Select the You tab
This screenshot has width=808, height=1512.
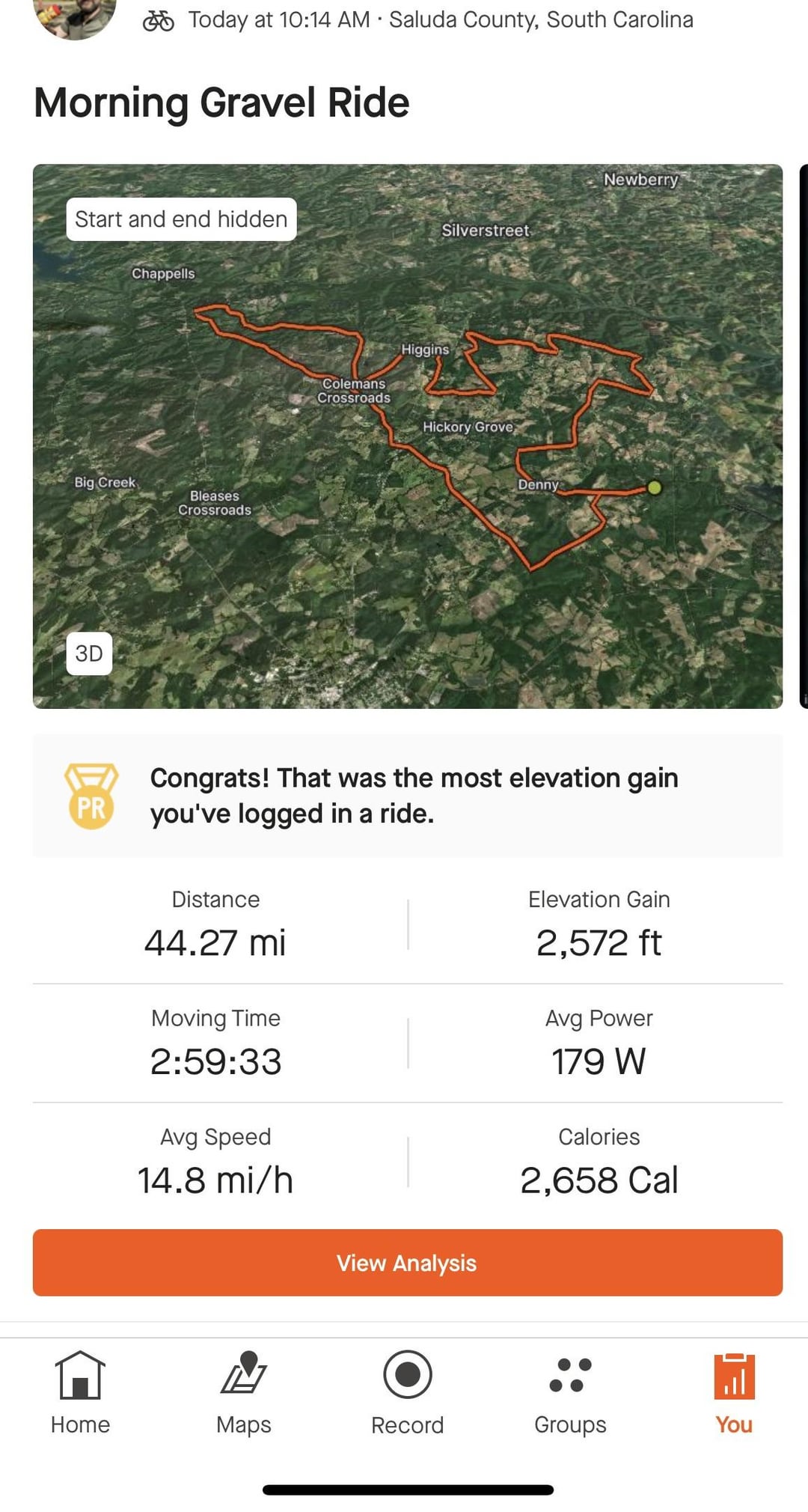(x=734, y=1393)
